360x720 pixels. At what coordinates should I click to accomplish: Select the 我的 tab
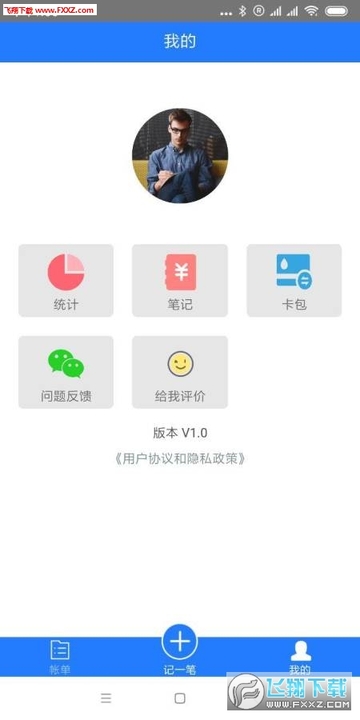(x=300, y=658)
